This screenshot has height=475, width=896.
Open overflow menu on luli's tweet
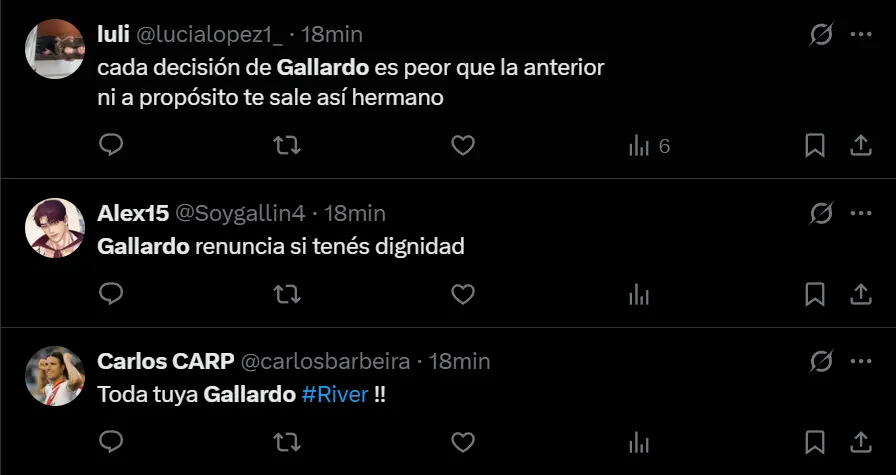point(860,34)
